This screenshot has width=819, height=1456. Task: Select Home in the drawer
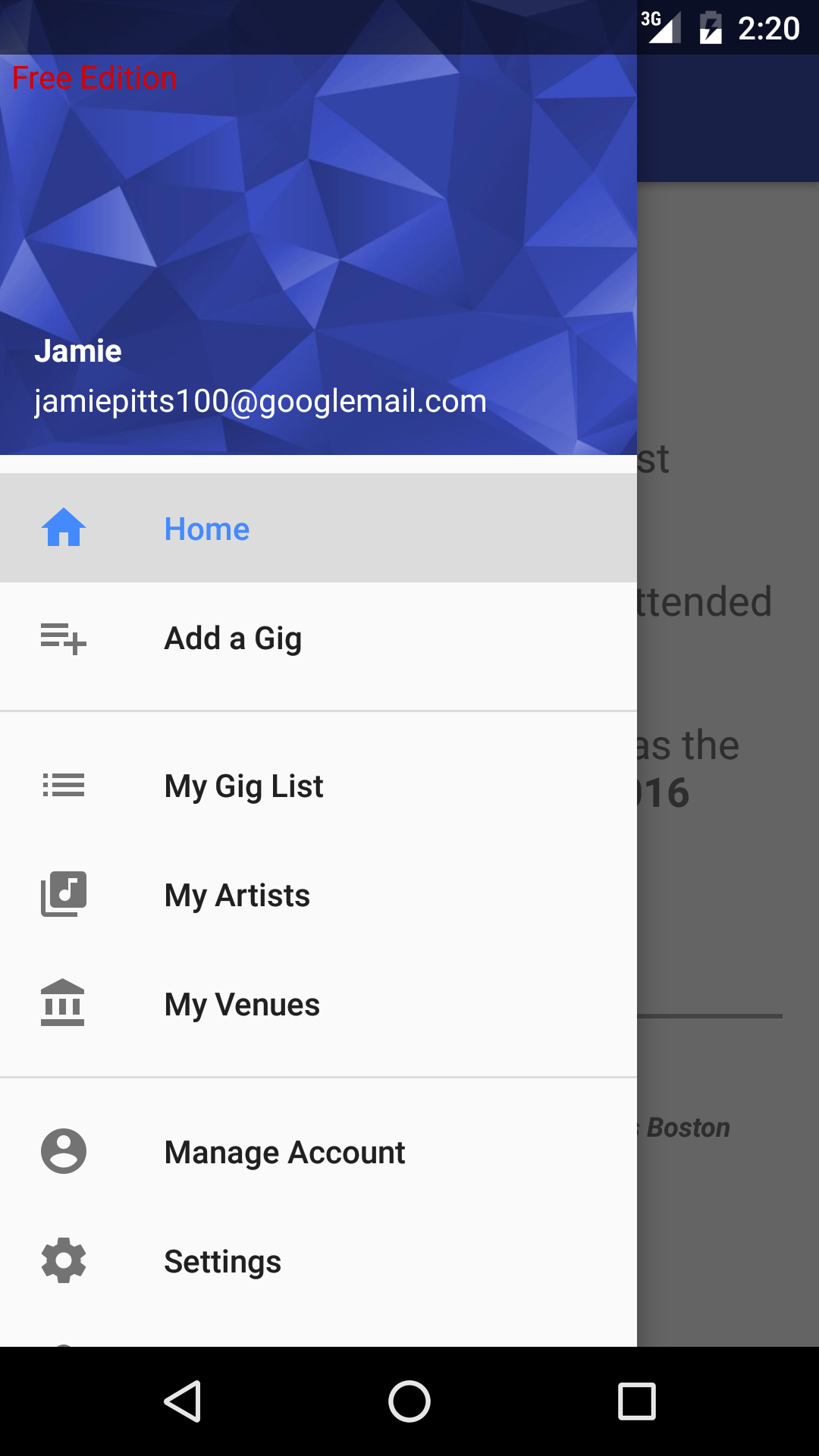coord(318,529)
